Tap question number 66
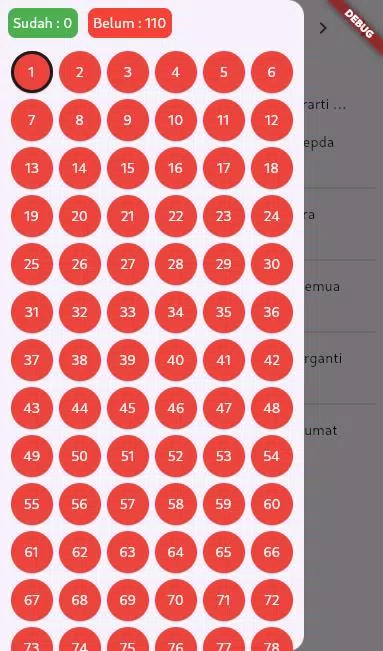383x651 pixels. click(x=272, y=552)
